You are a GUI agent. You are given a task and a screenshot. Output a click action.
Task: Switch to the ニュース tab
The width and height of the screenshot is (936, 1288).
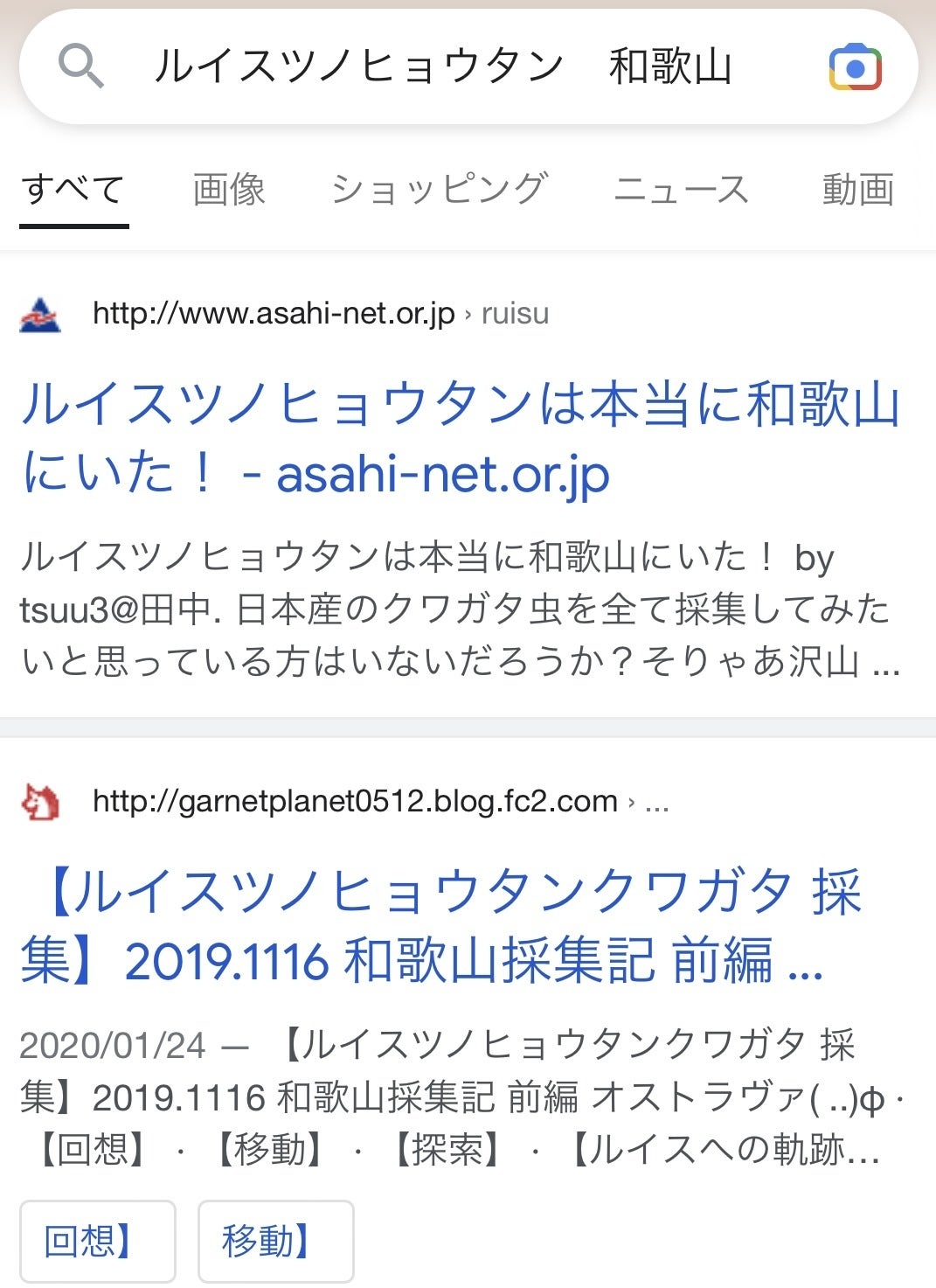point(681,190)
